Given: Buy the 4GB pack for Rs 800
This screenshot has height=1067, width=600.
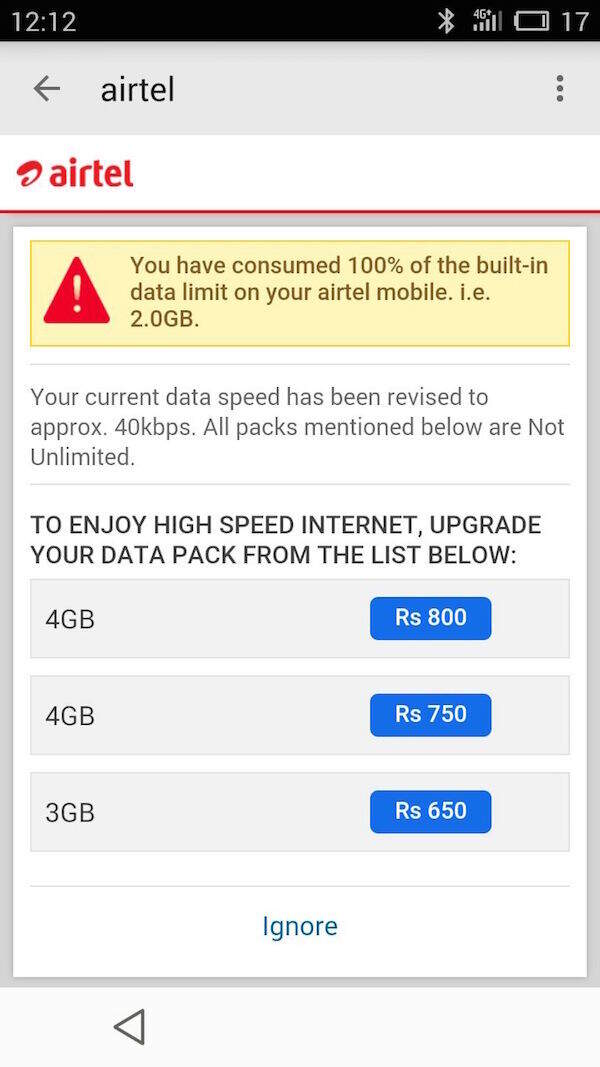Looking at the screenshot, I should 430,618.
